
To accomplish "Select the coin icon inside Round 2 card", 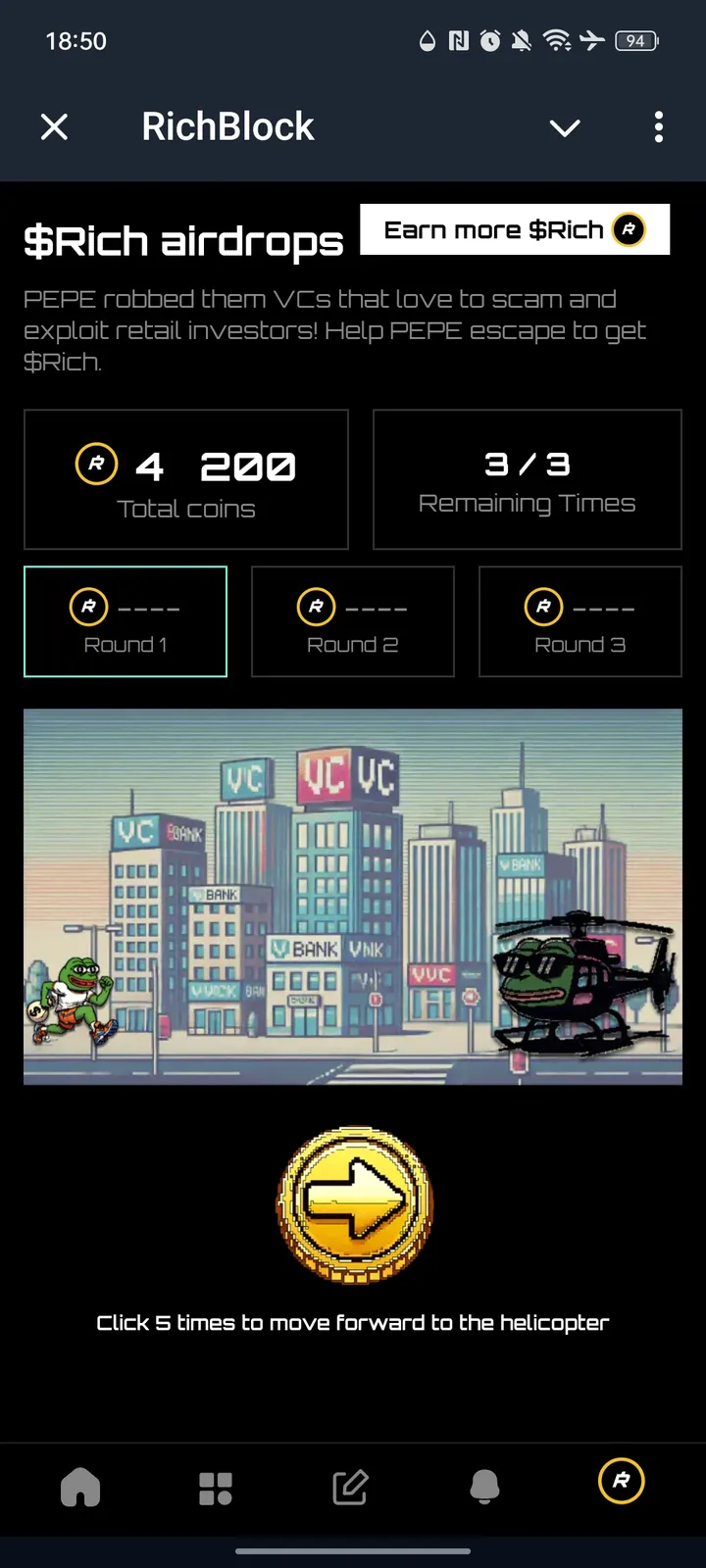I will click(x=316, y=607).
